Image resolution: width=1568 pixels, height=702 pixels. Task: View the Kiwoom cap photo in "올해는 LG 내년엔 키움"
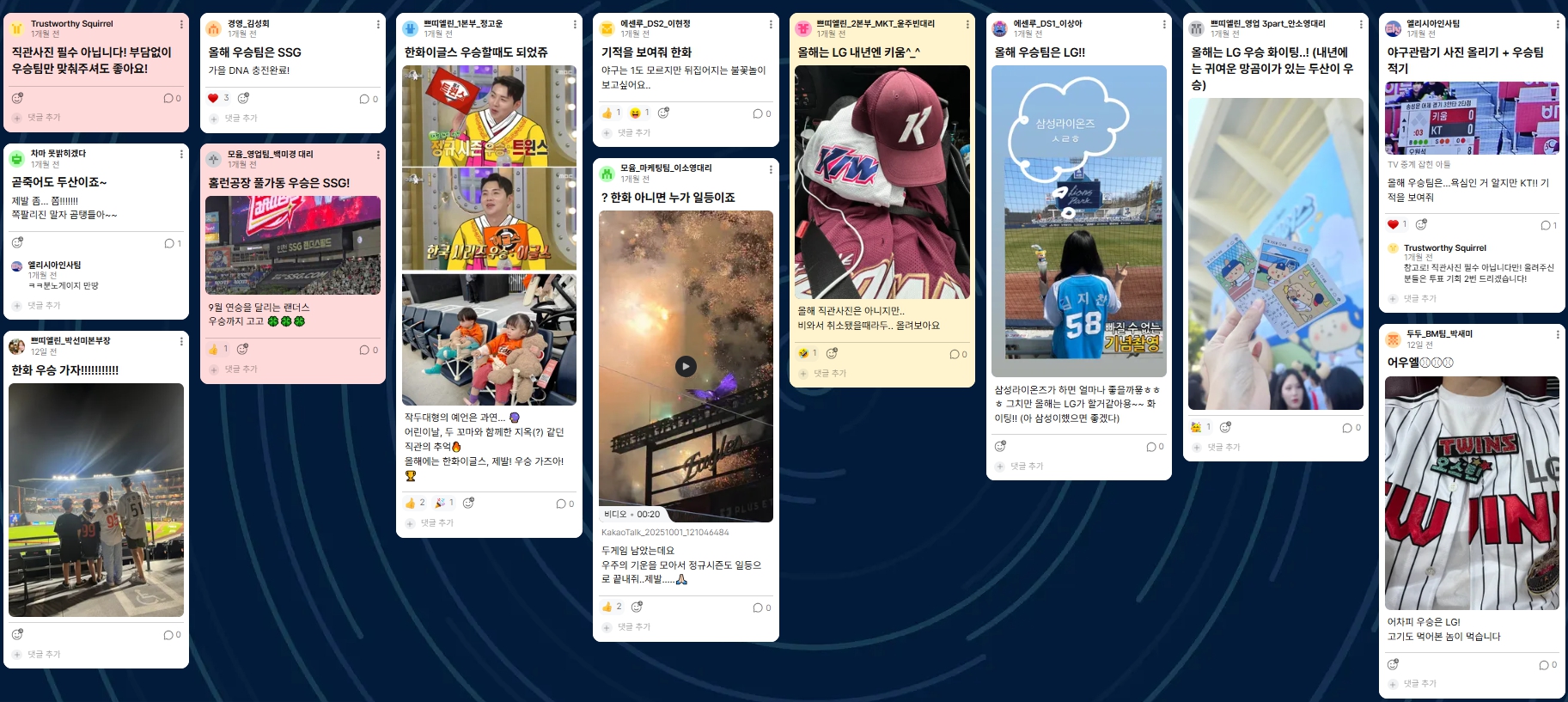882,182
